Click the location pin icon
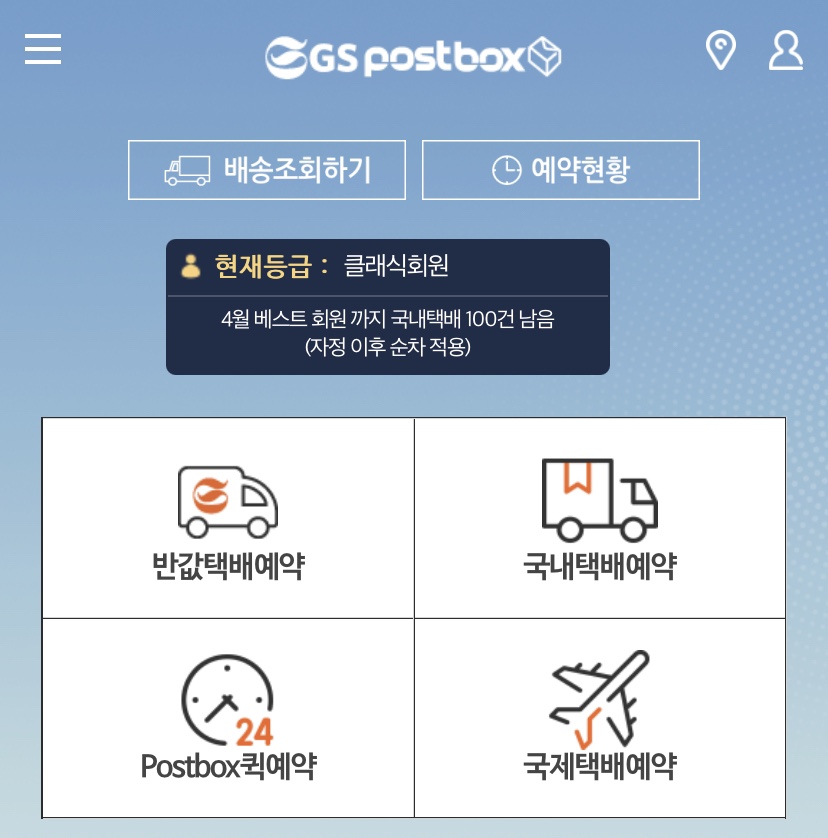The image size is (828, 838). (x=722, y=50)
